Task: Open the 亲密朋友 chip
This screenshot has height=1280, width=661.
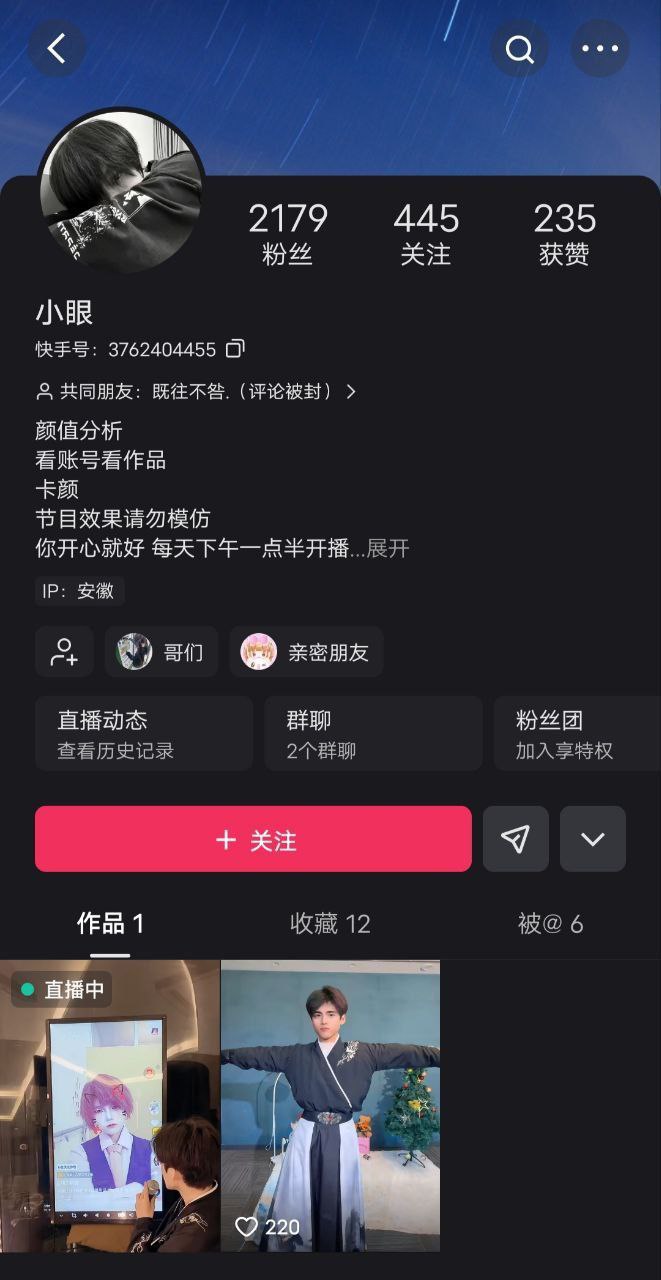Action: [x=307, y=652]
